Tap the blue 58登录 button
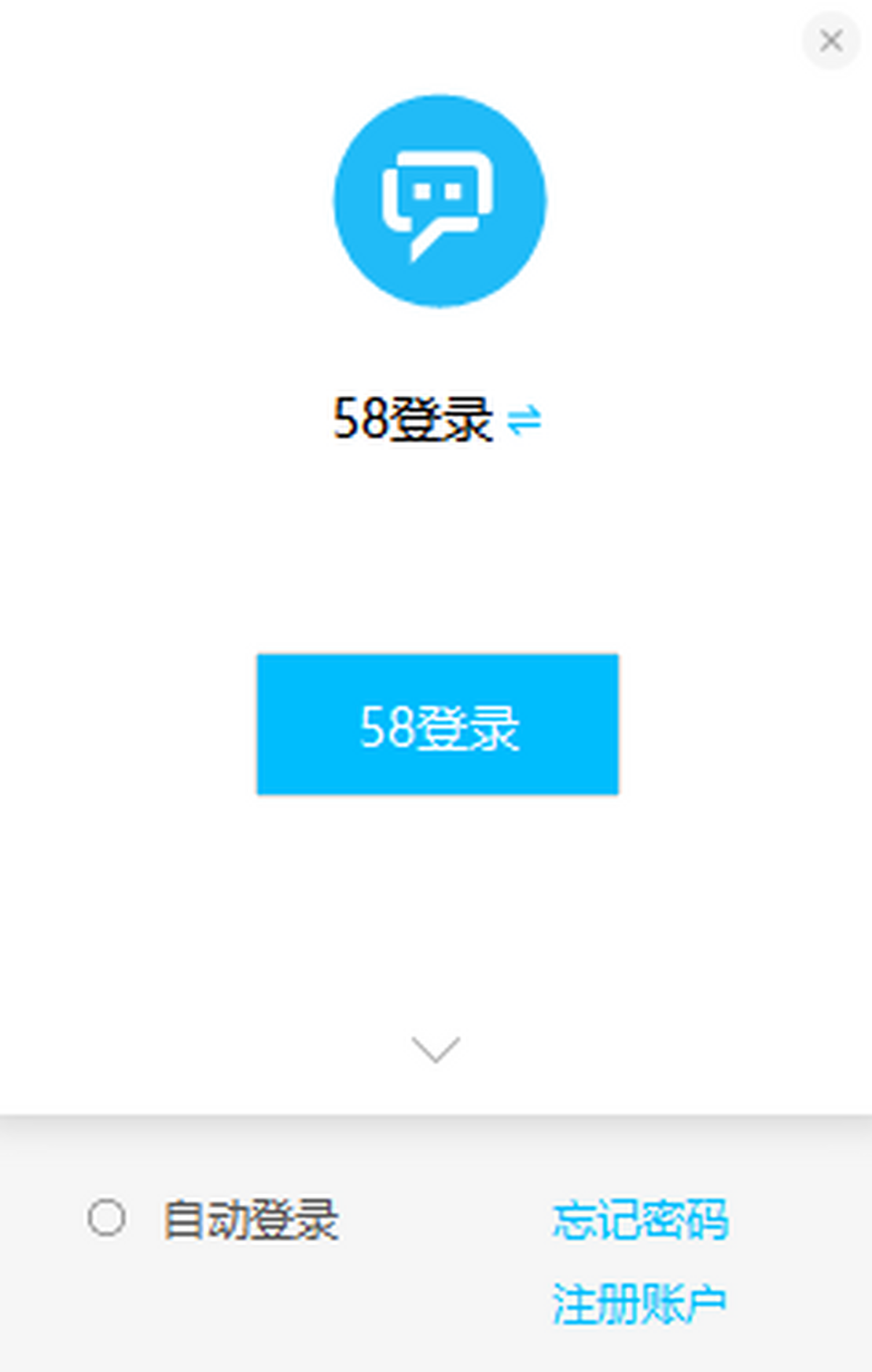 click(437, 724)
